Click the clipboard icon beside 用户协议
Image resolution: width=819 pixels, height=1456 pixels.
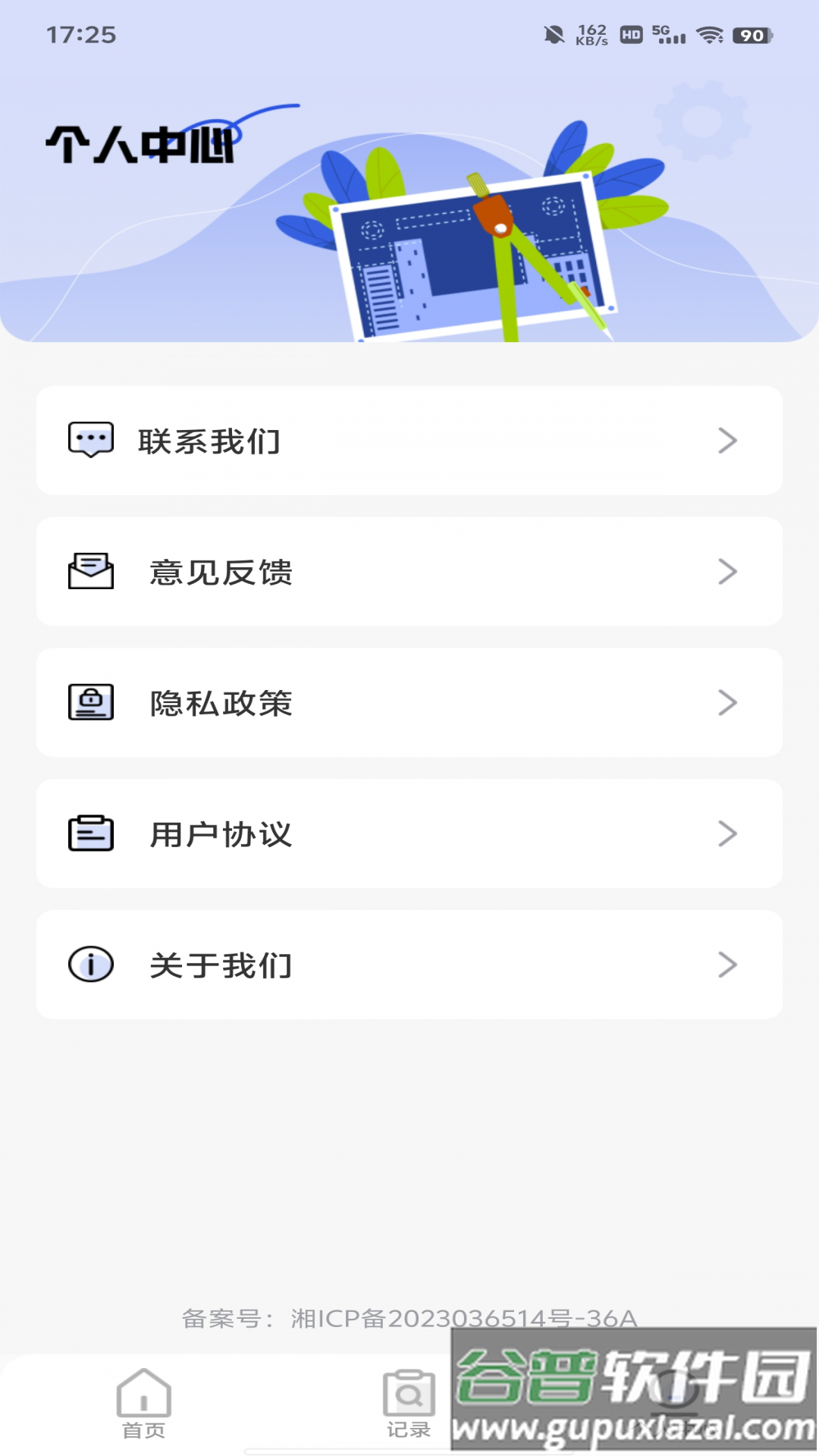point(91,833)
